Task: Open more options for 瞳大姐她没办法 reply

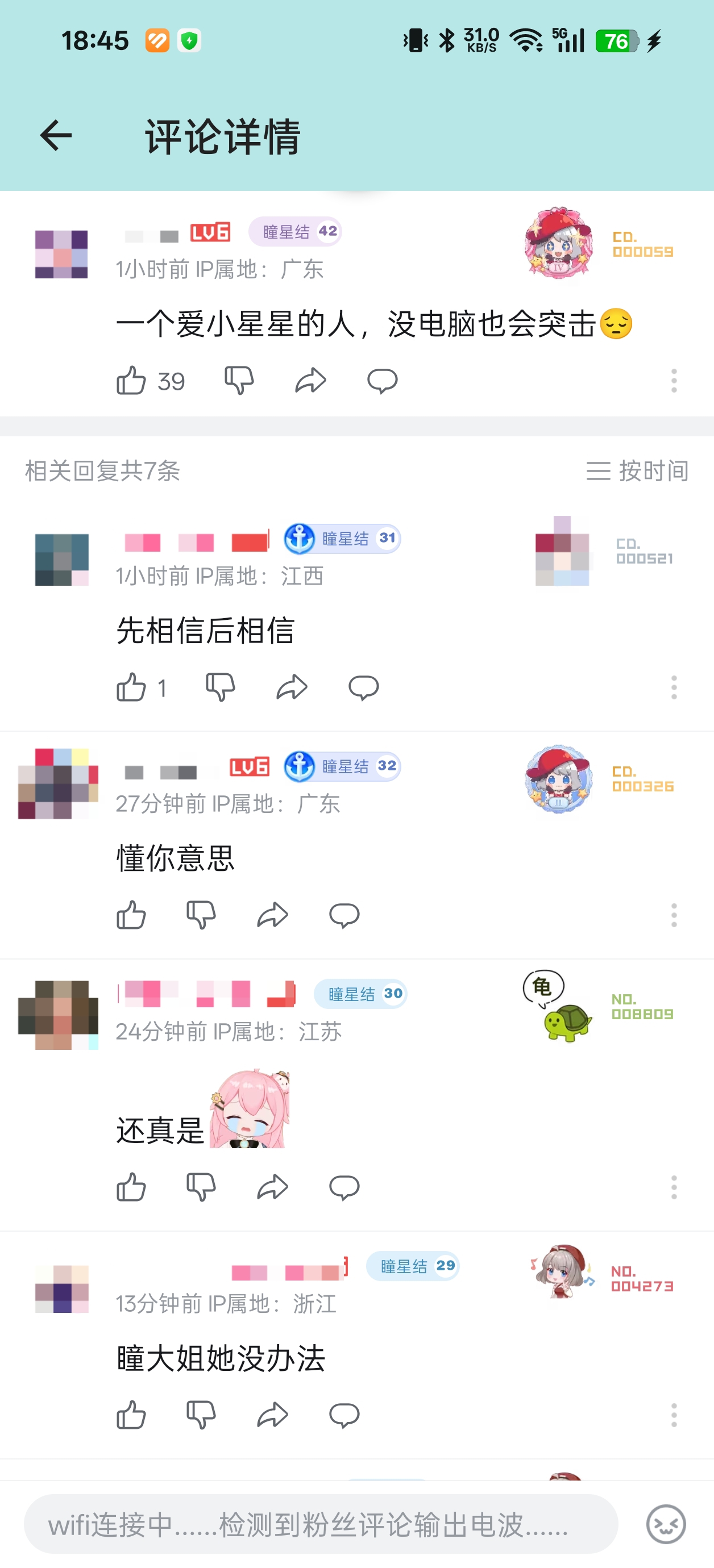Action: [673, 1415]
